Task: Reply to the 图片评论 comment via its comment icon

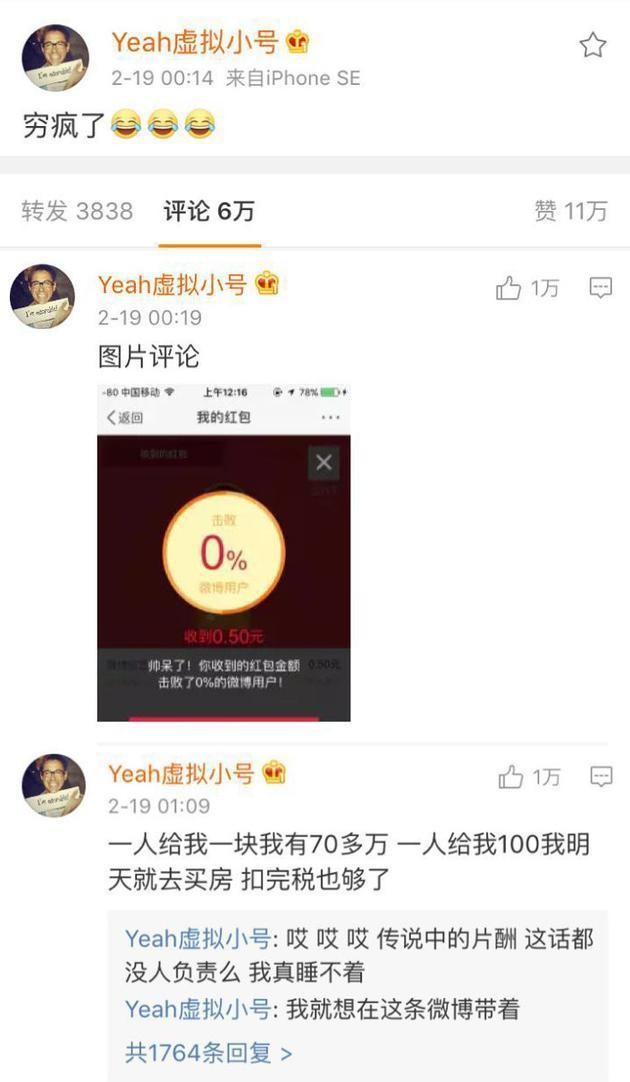Action: point(600,289)
